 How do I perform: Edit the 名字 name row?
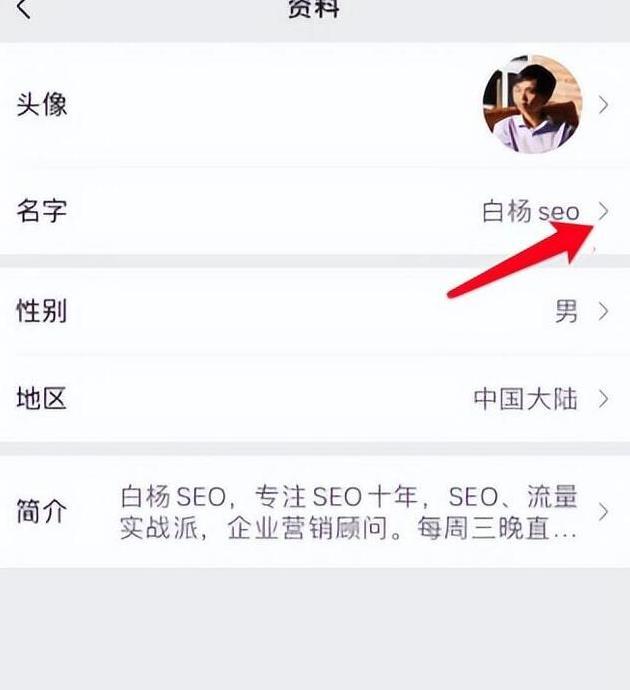[x=315, y=211]
